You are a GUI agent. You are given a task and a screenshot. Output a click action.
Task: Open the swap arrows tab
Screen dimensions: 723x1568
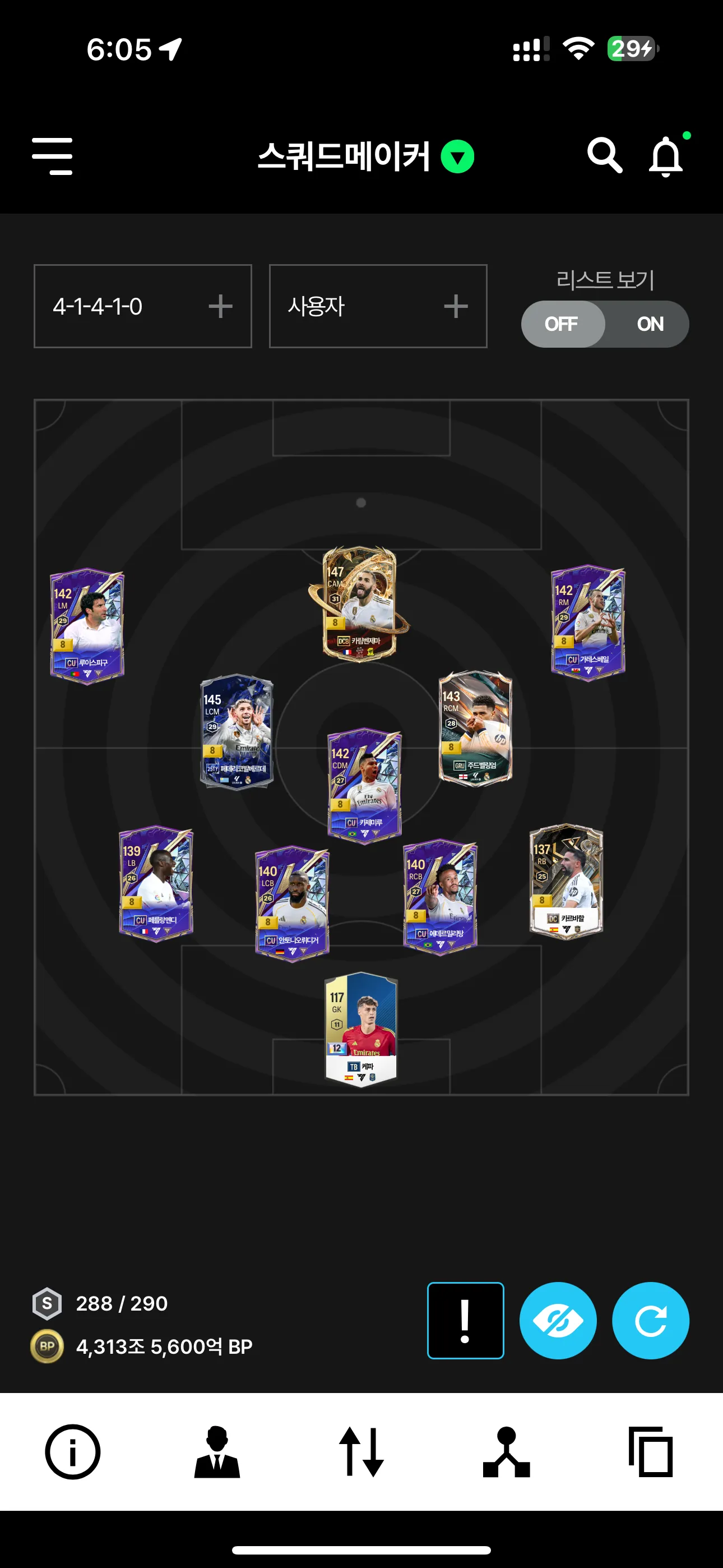tap(361, 1452)
